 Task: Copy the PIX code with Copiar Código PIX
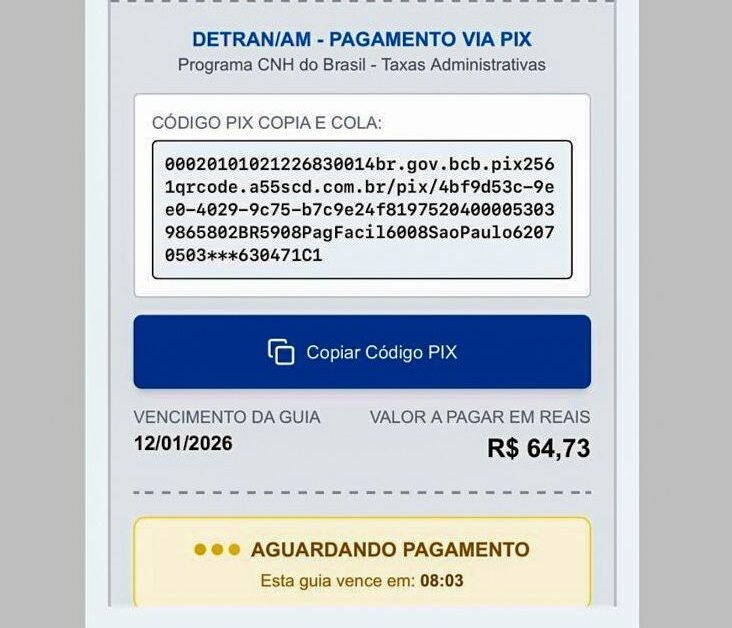click(x=362, y=352)
